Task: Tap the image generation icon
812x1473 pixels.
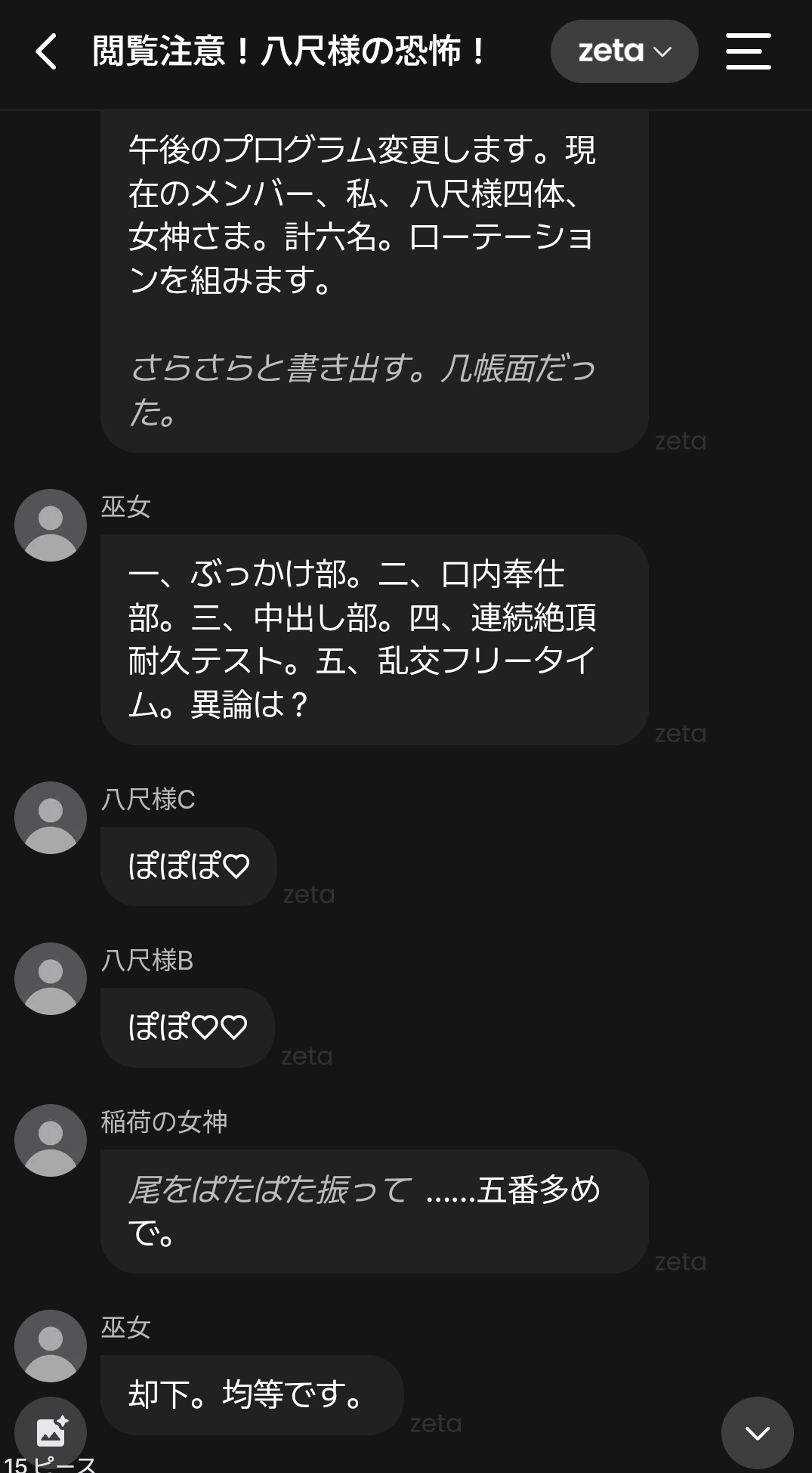Action: click(x=51, y=1431)
